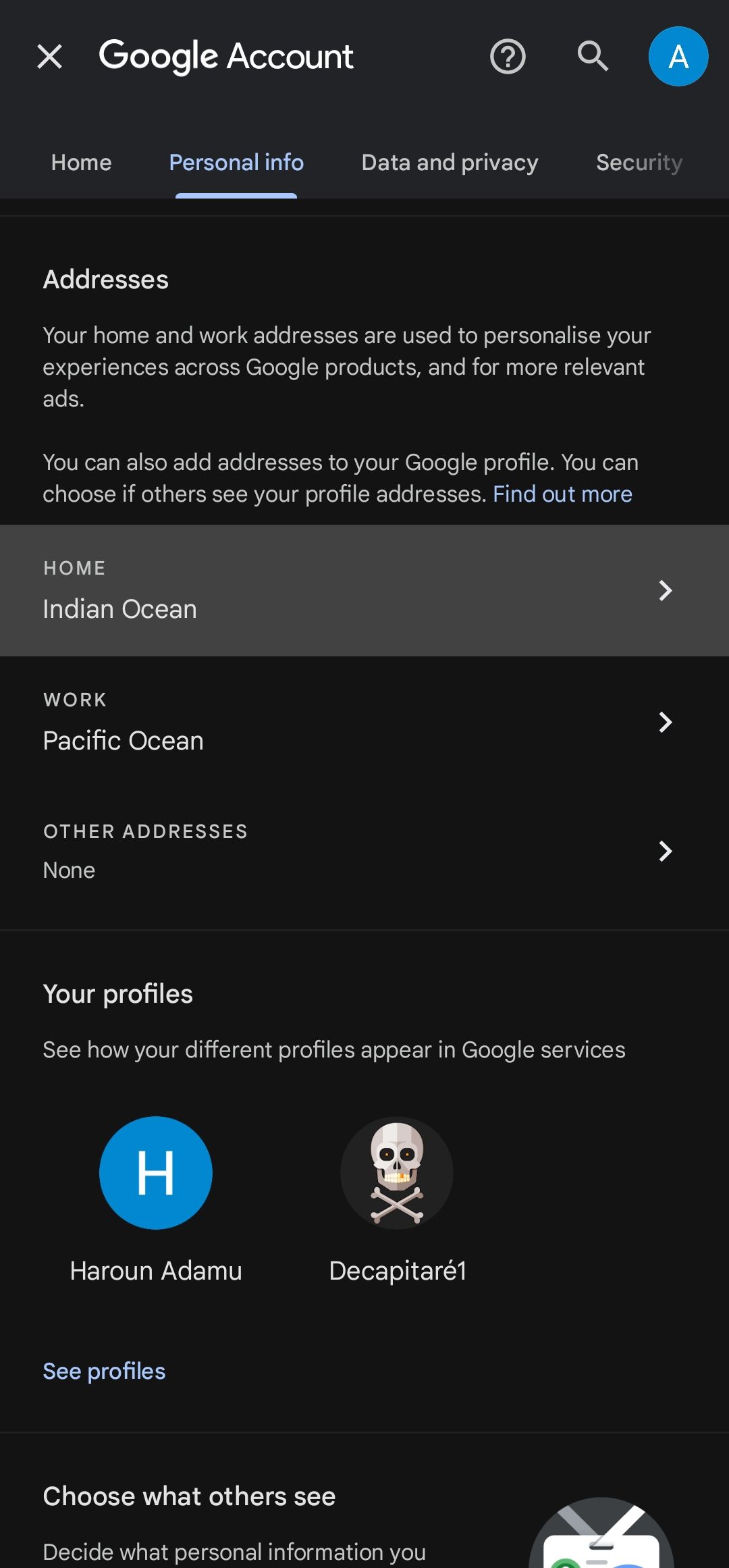Click See profiles

(103, 1370)
